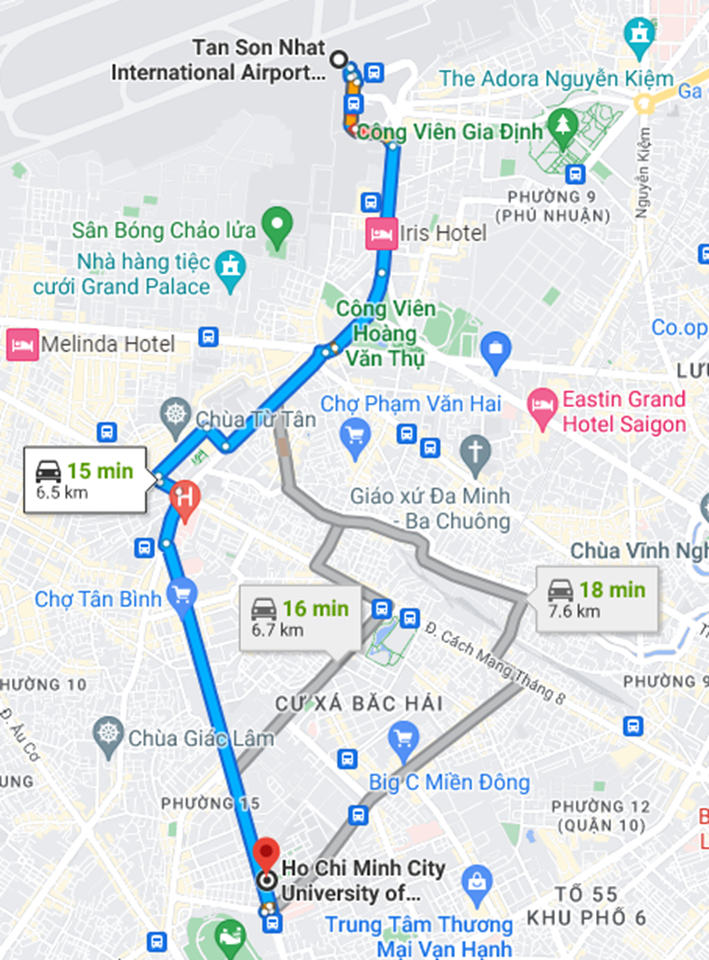Choose the 18 min 7.6 km route
The image size is (709, 960).
click(x=597, y=598)
